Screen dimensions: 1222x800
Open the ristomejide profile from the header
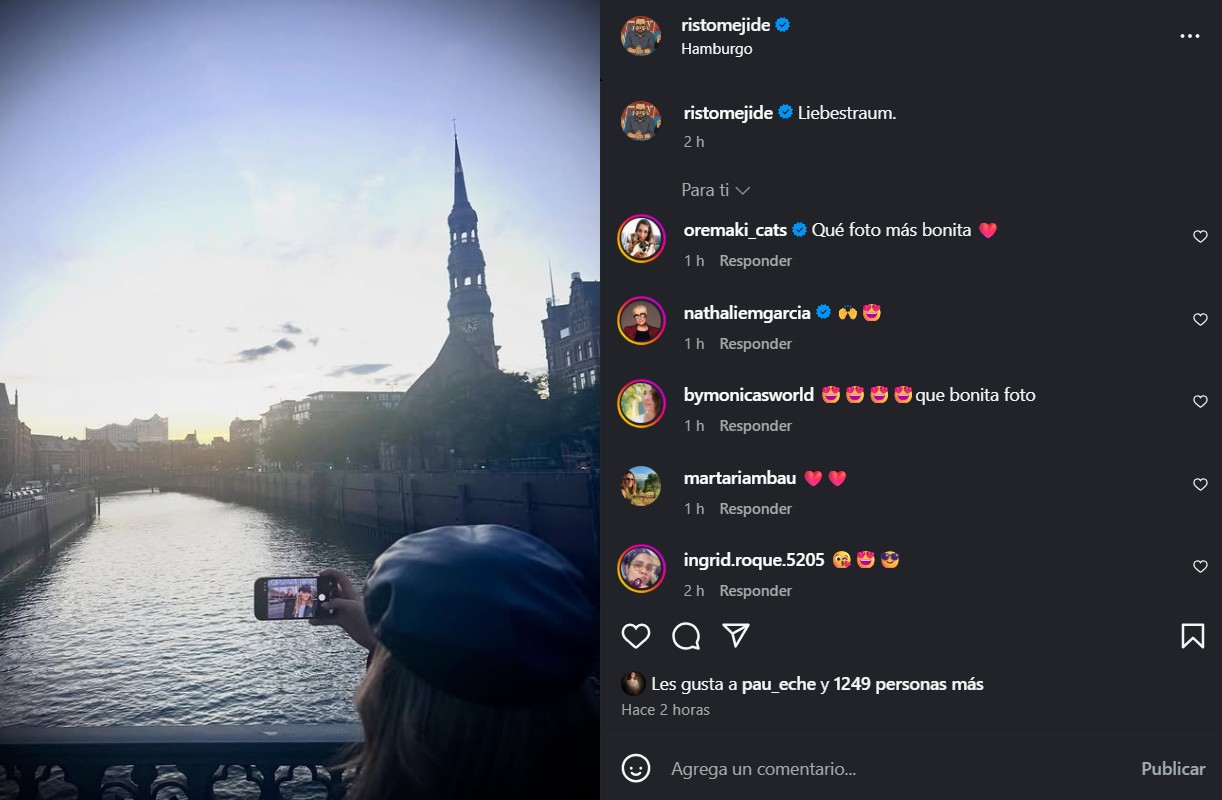pyautogui.click(x=726, y=26)
